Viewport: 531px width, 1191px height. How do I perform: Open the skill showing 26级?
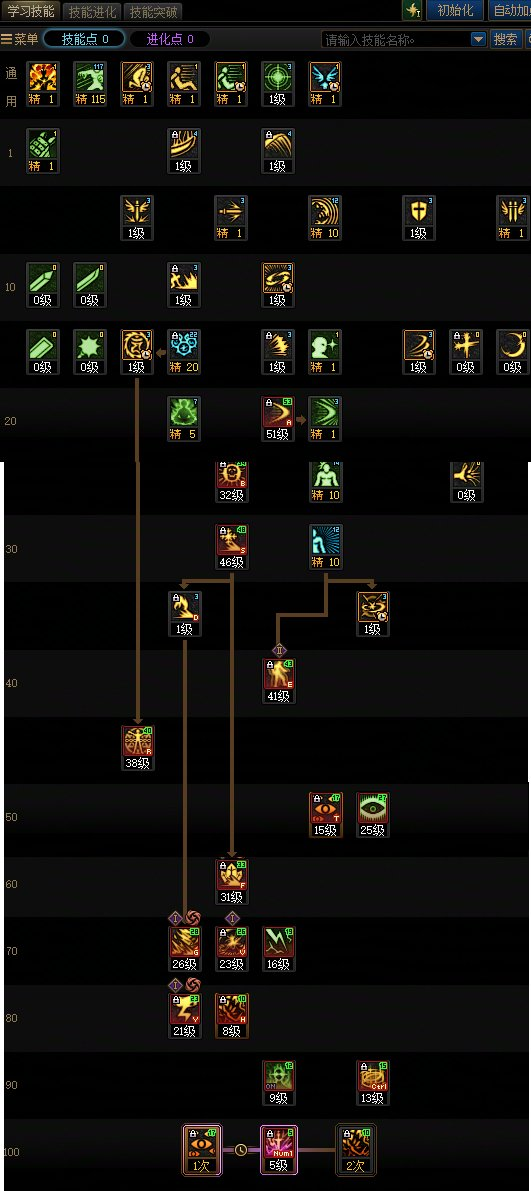(x=185, y=949)
